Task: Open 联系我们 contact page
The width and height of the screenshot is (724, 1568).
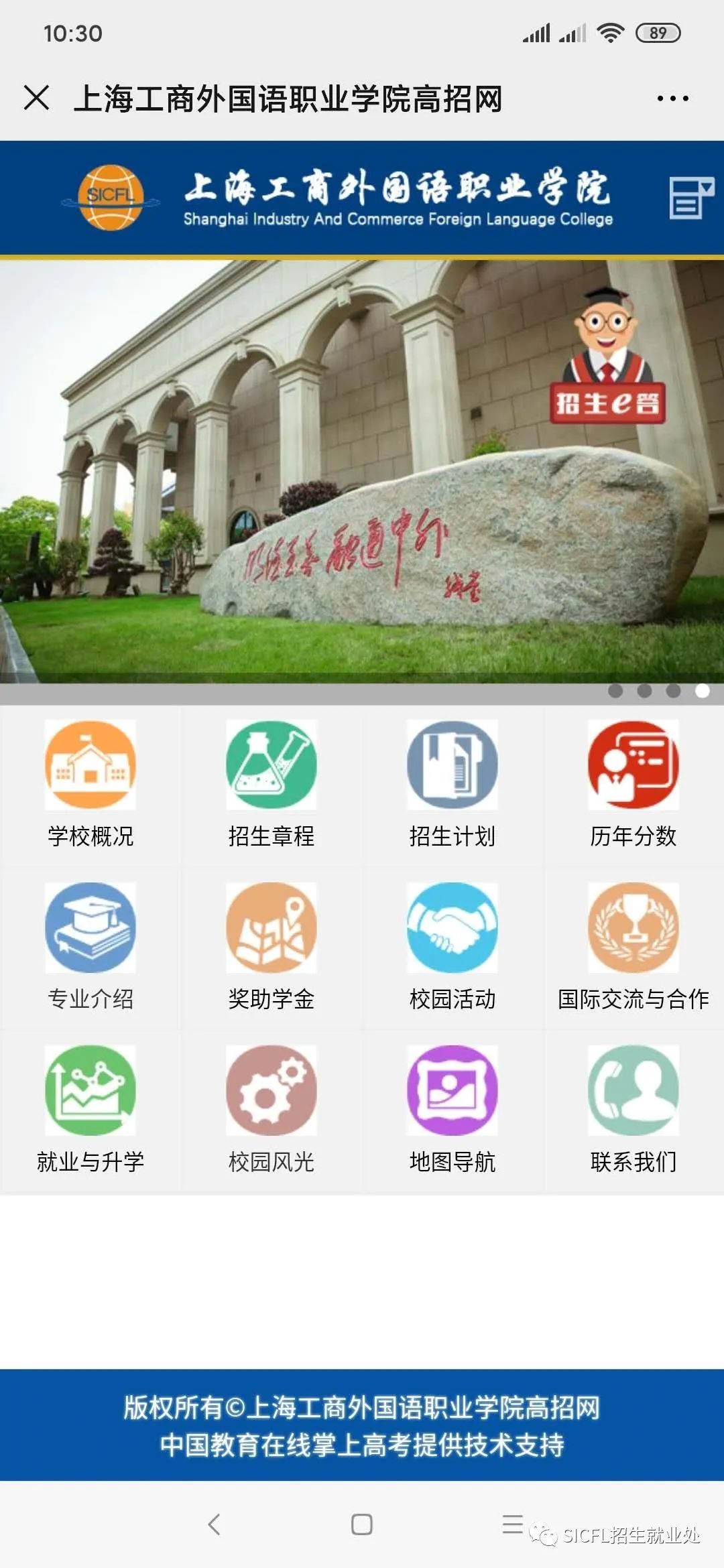Action: pos(633,1109)
